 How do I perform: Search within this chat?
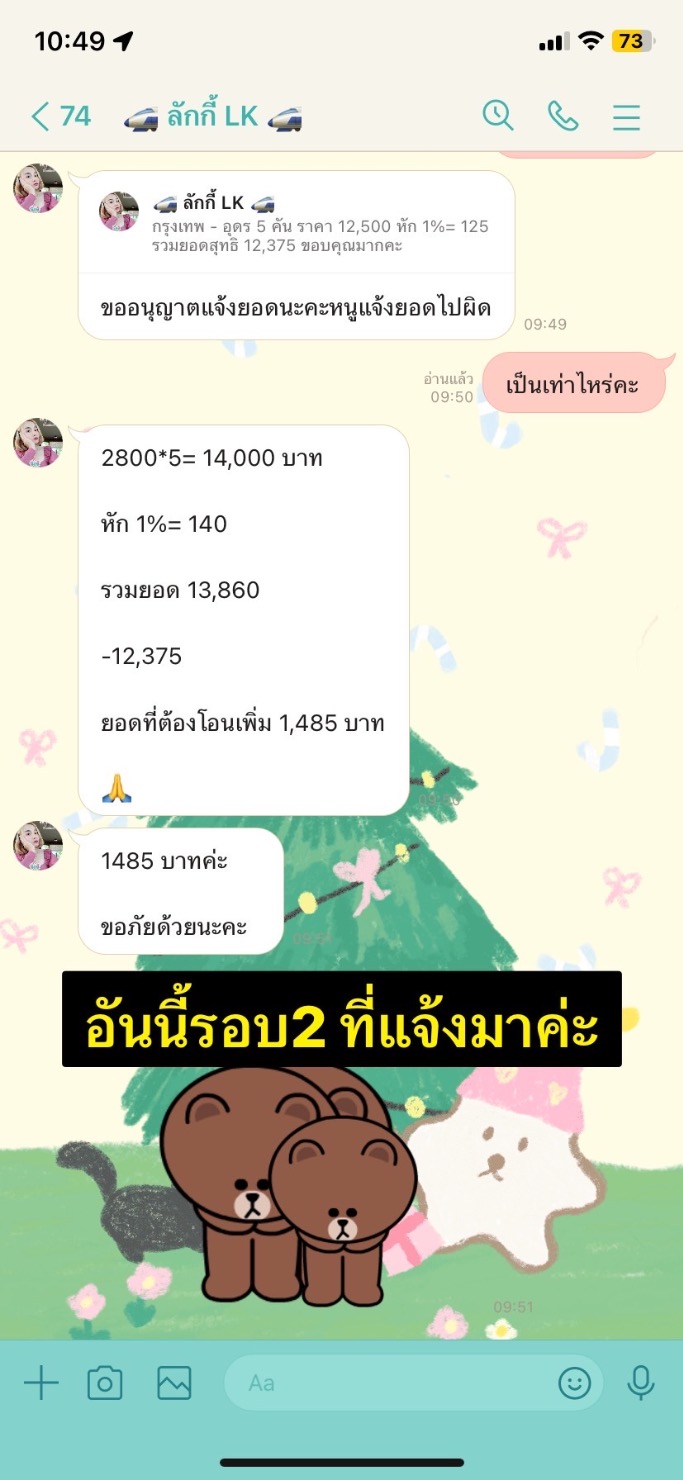[x=497, y=116]
